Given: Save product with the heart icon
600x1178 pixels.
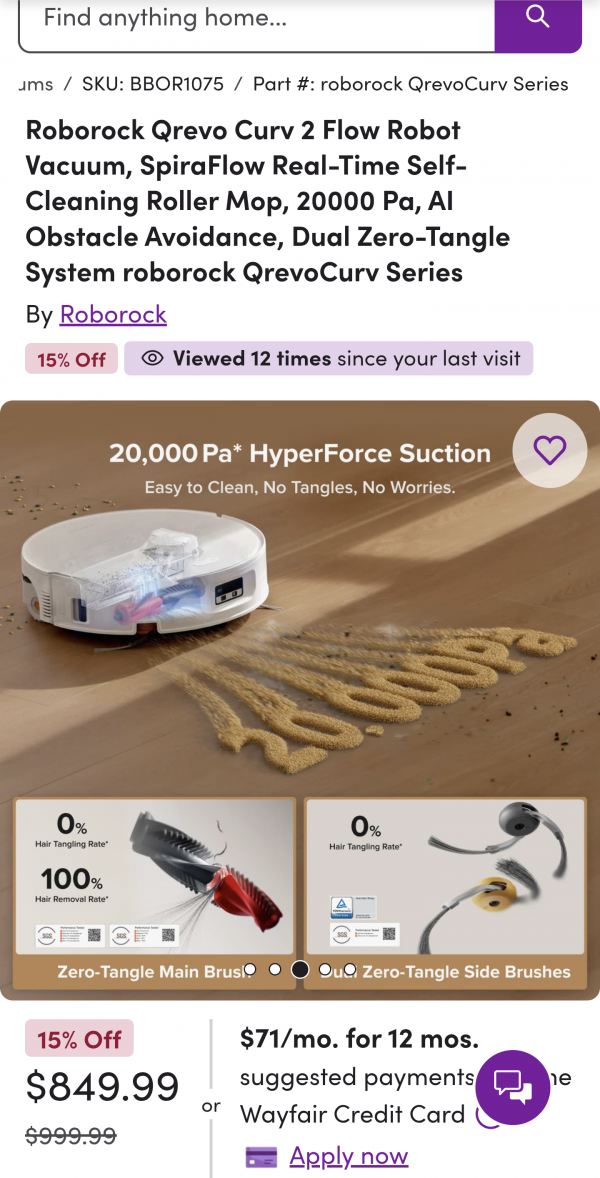Looking at the screenshot, I should pos(549,451).
